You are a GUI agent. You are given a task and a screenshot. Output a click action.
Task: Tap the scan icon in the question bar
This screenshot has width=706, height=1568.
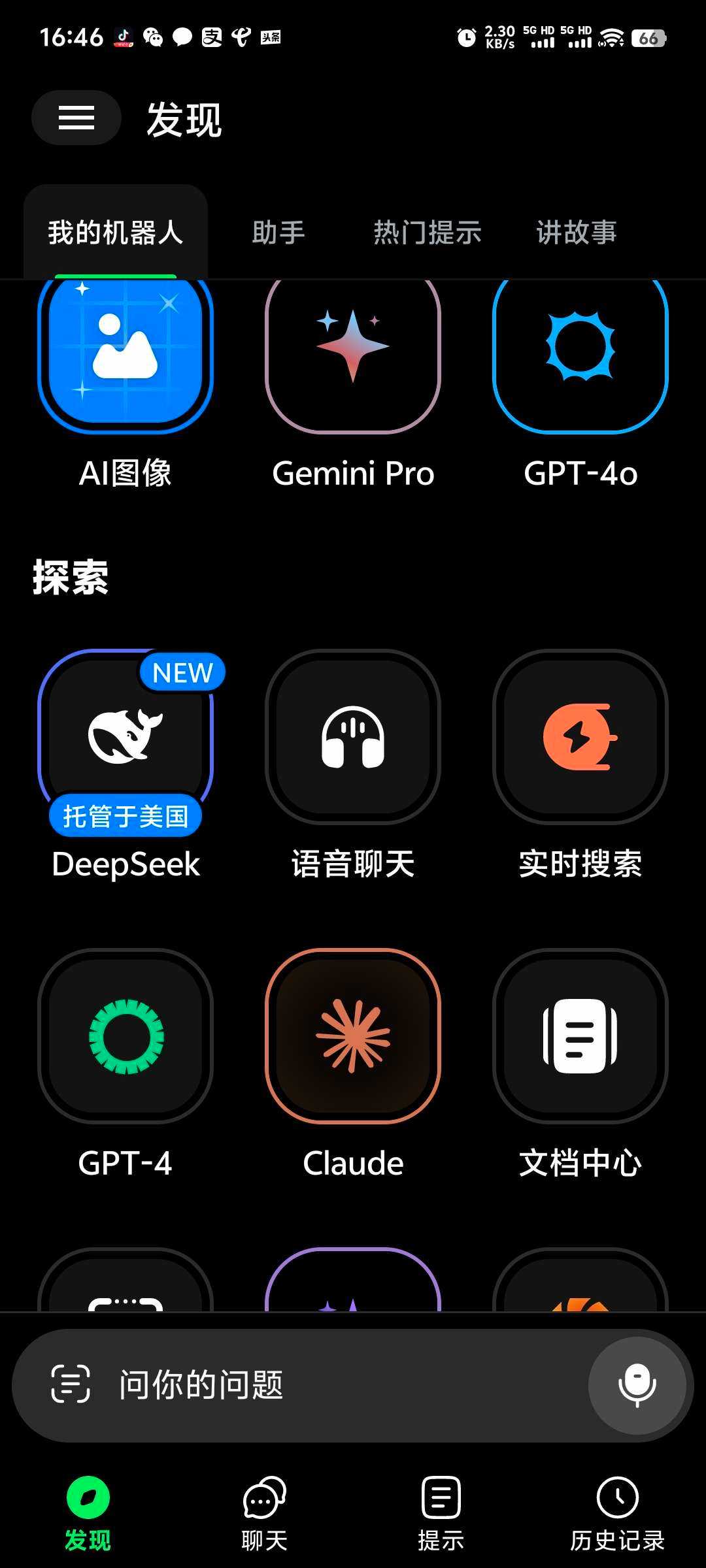tap(71, 1384)
